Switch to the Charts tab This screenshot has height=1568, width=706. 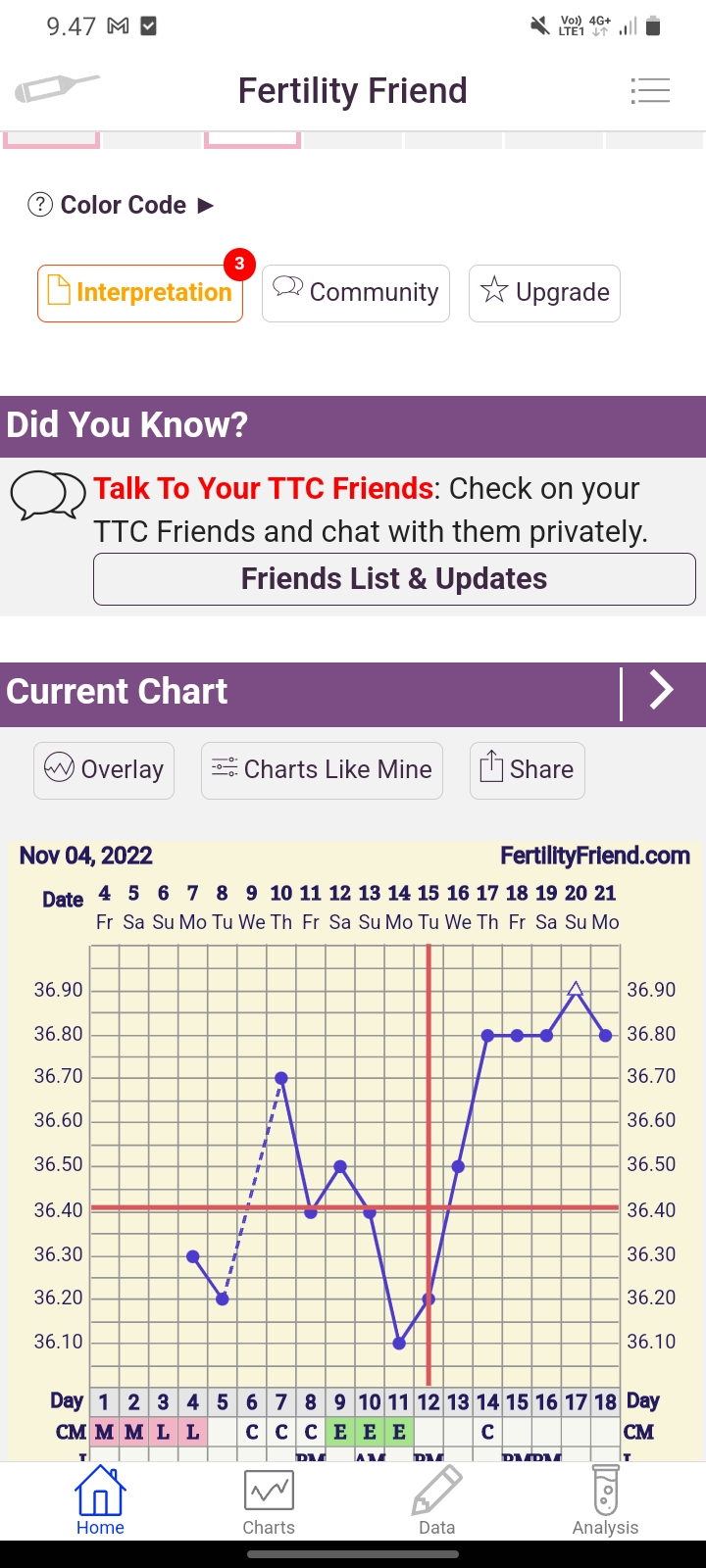point(269,1501)
